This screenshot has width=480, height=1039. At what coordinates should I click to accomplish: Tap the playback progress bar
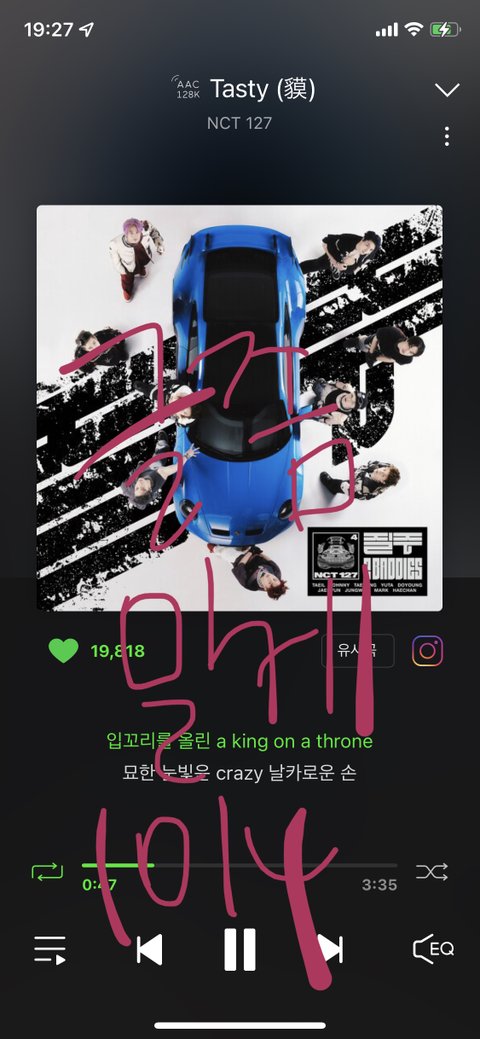coord(239,865)
